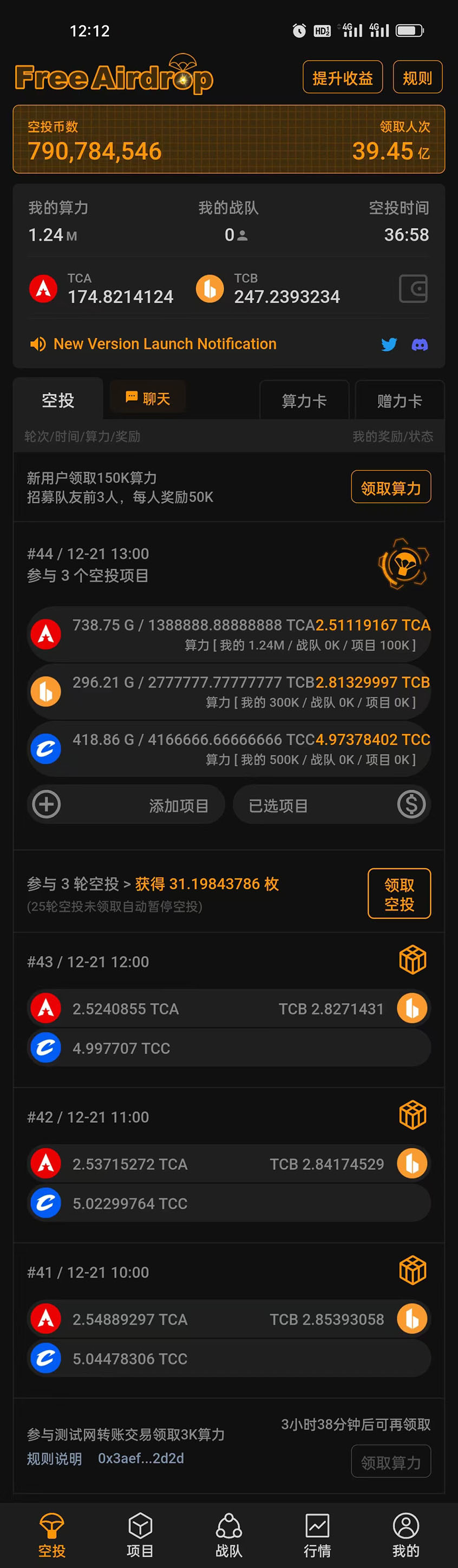Go to the 战队 team tab
This screenshot has width=458, height=1568.
(228, 1534)
